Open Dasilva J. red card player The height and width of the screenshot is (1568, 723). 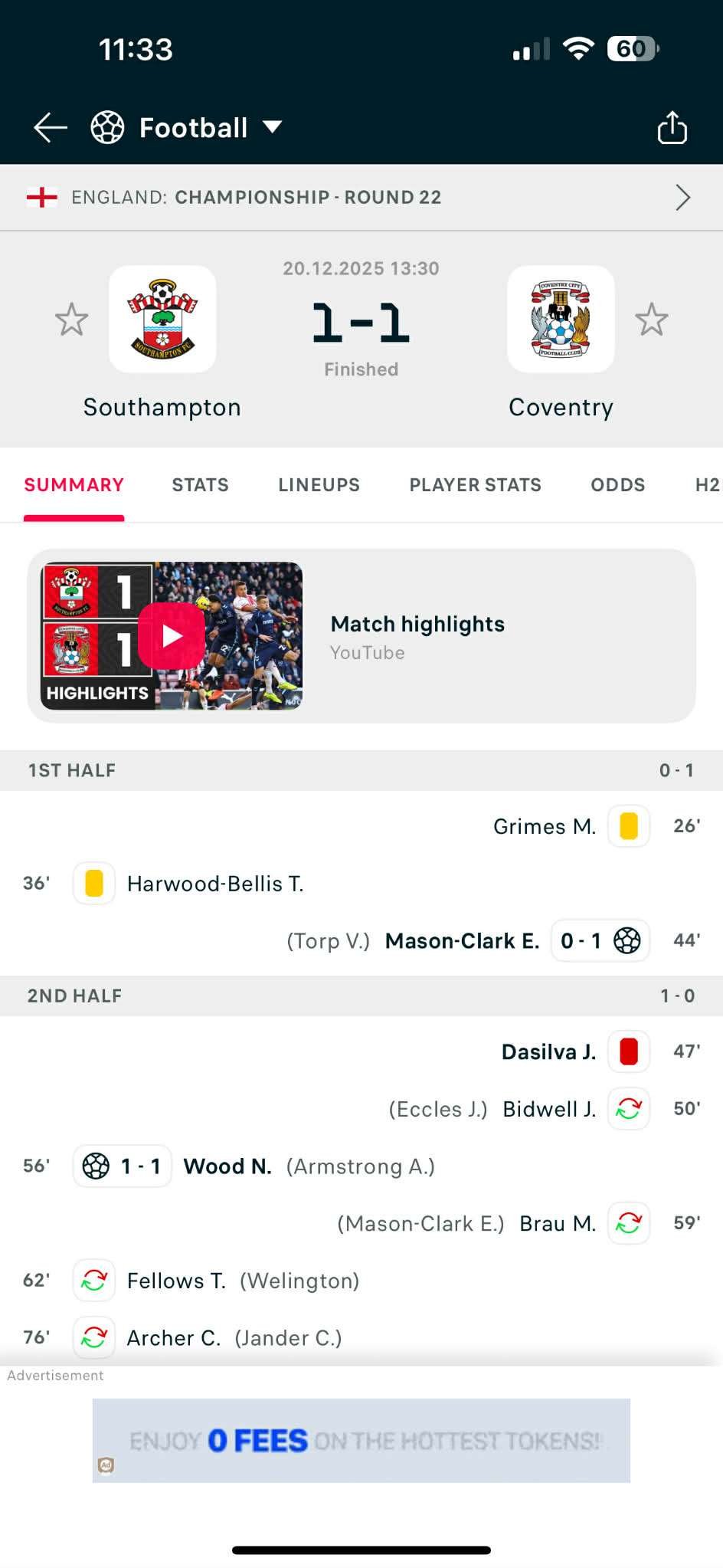click(x=548, y=1051)
